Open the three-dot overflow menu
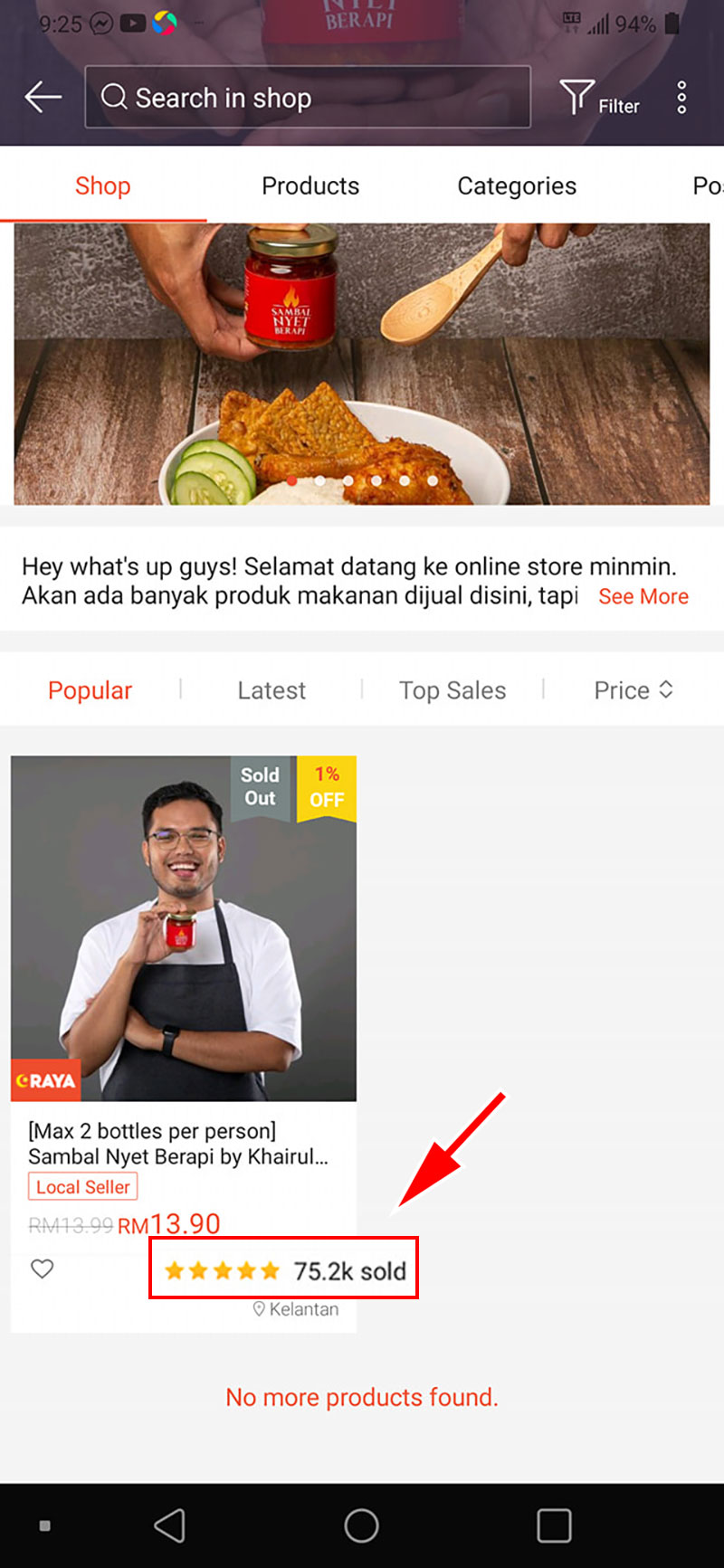This screenshot has width=724, height=1568. (681, 98)
